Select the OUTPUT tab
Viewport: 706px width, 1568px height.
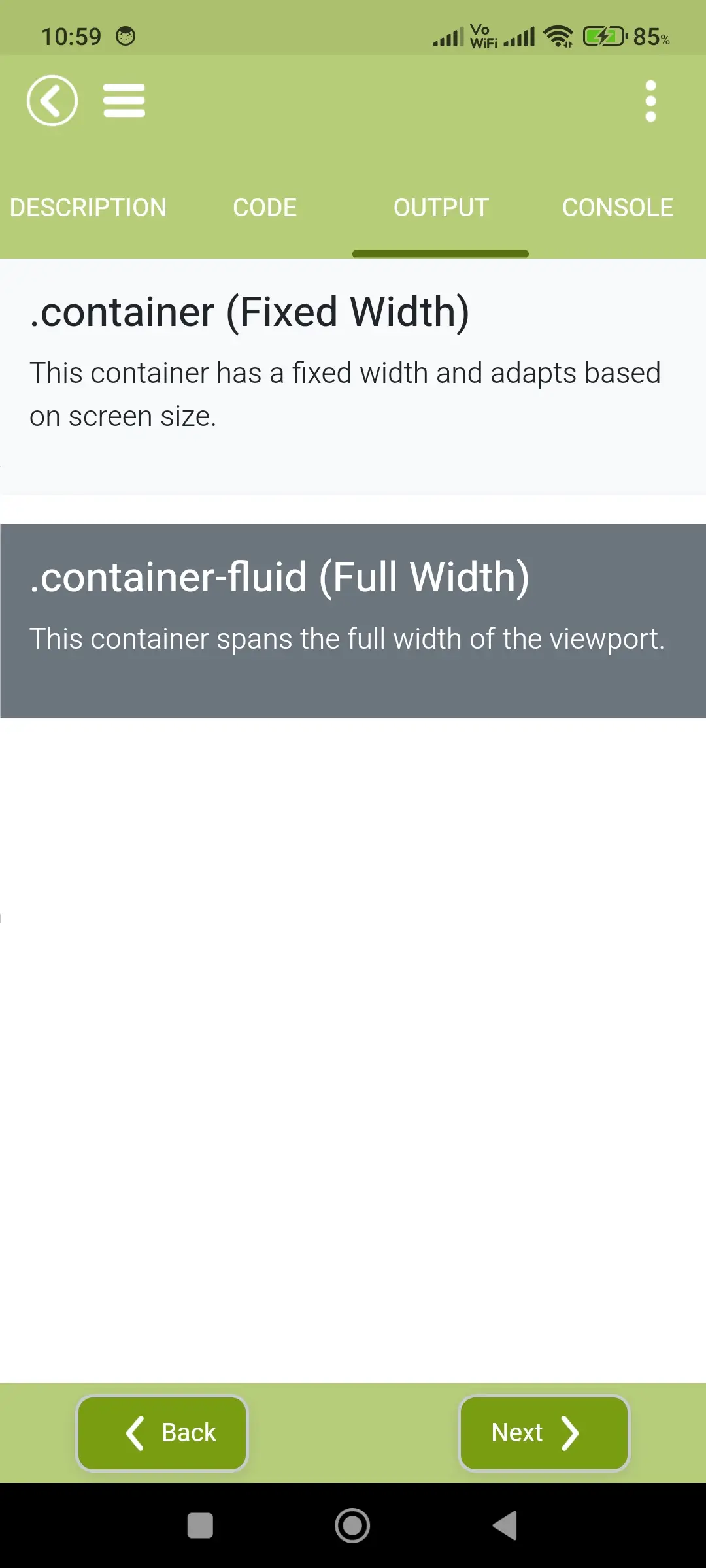click(x=440, y=208)
